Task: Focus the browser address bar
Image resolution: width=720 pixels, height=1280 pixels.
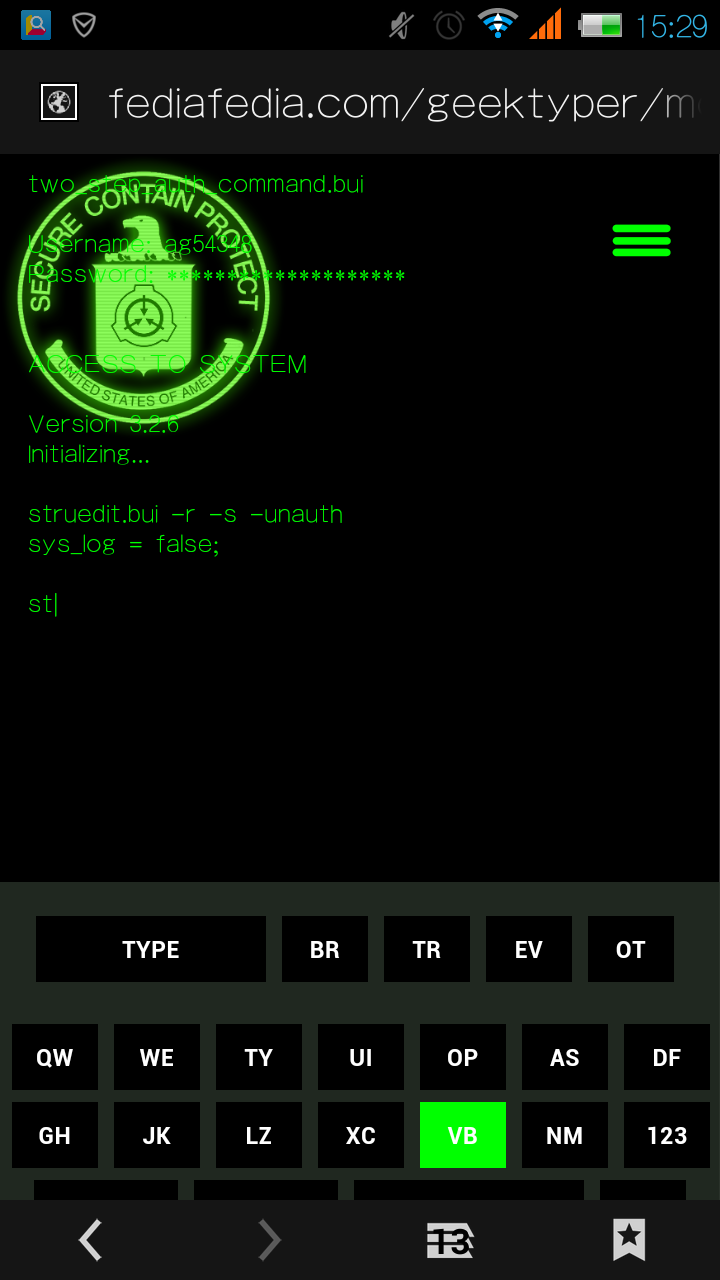Action: click(400, 103)
